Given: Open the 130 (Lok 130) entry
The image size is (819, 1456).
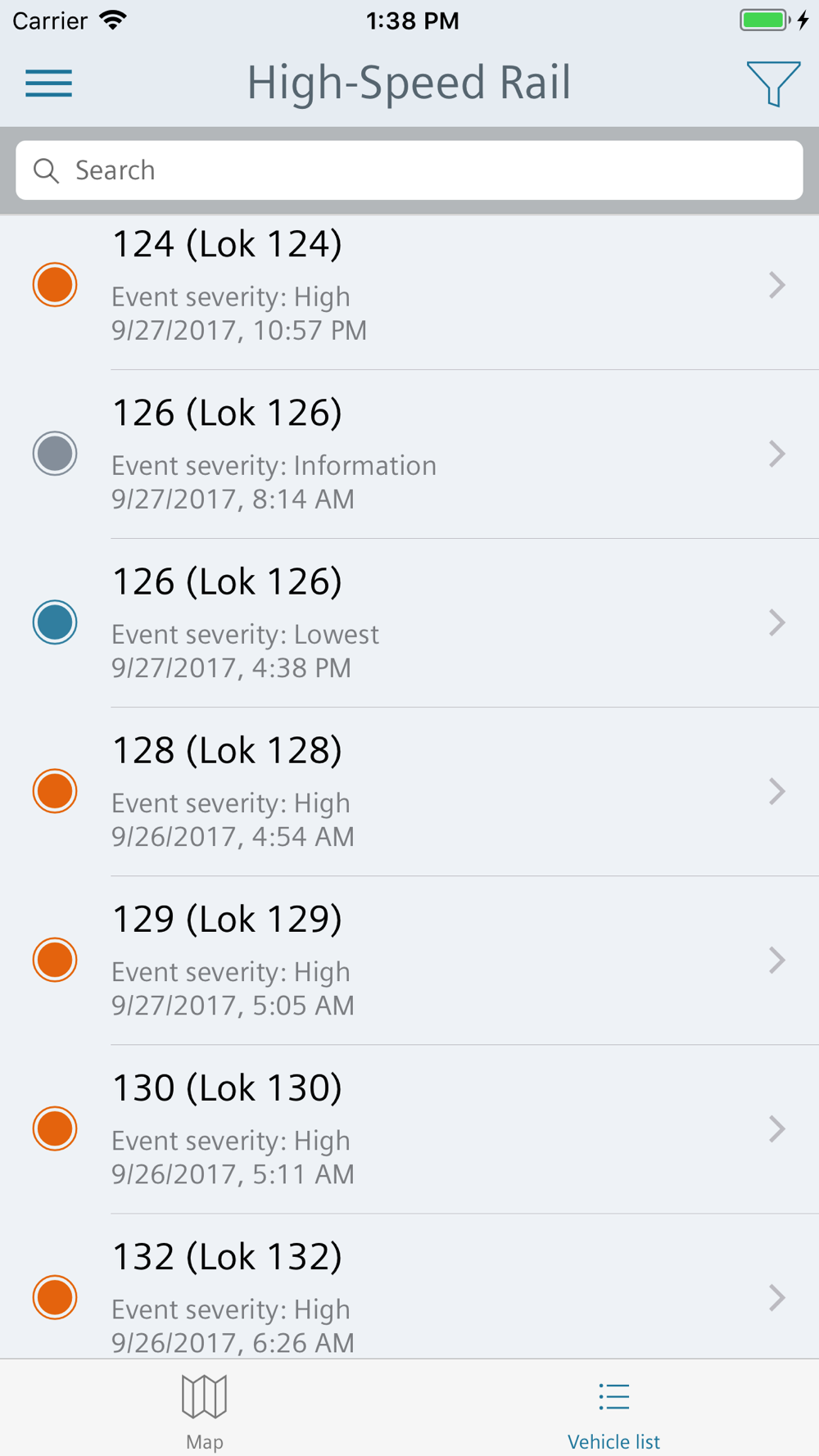Looking at the screenshot, I should point(409,1129).
